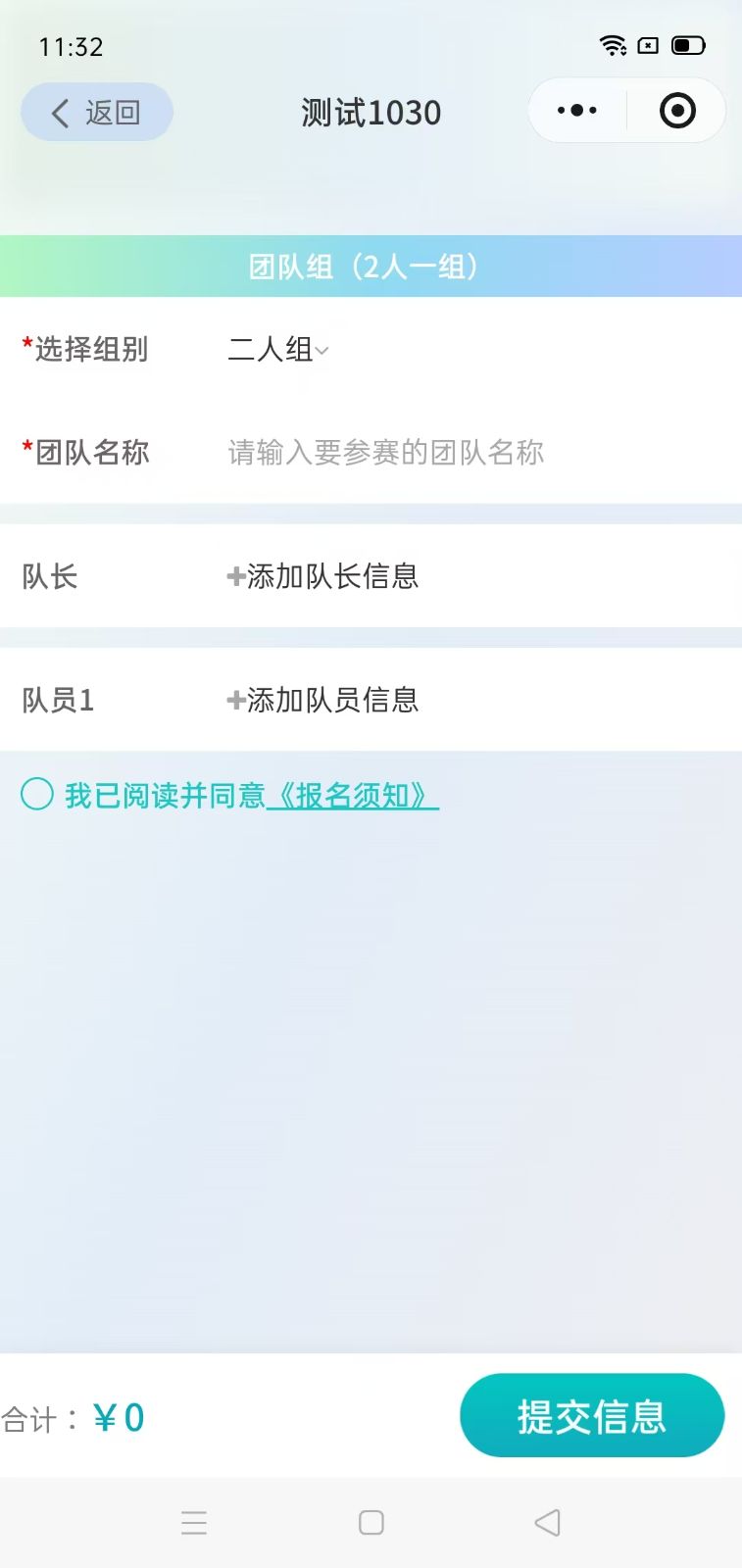
Task: Close the mini program with the circle icon
Action: coord(677,111)
